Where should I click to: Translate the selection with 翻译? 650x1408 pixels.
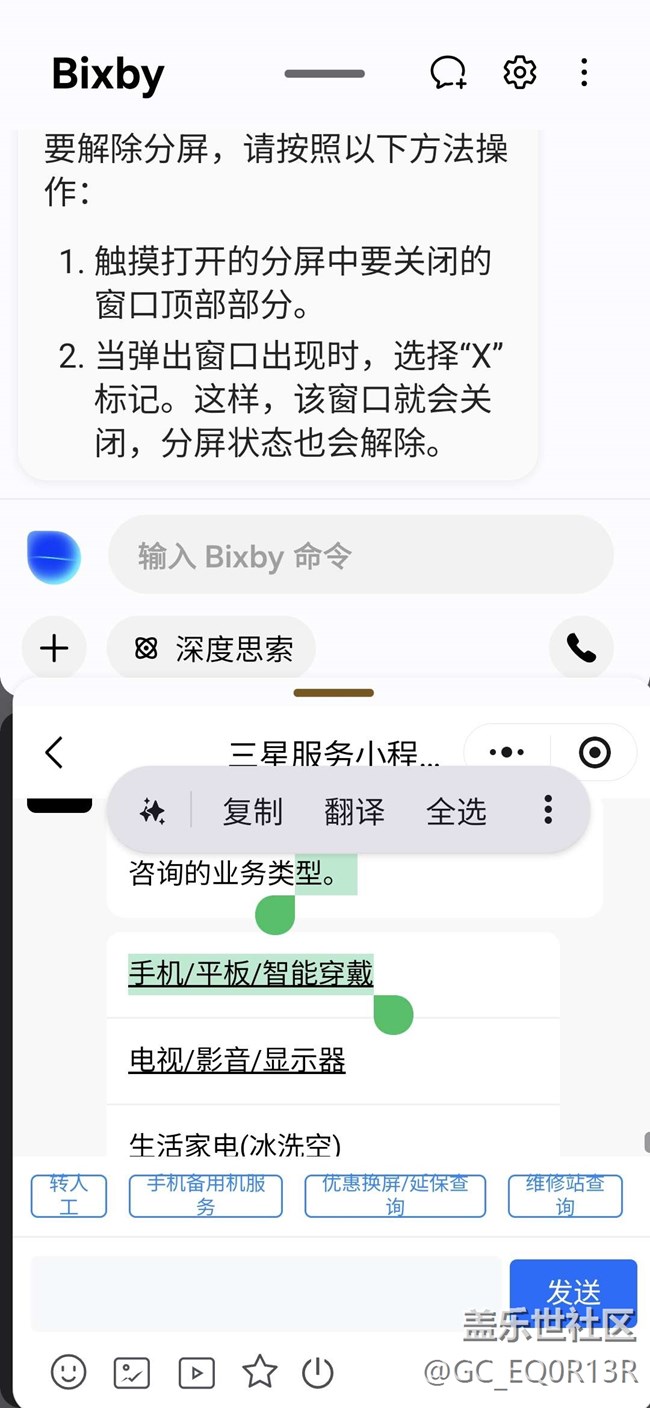coord(355,811)
